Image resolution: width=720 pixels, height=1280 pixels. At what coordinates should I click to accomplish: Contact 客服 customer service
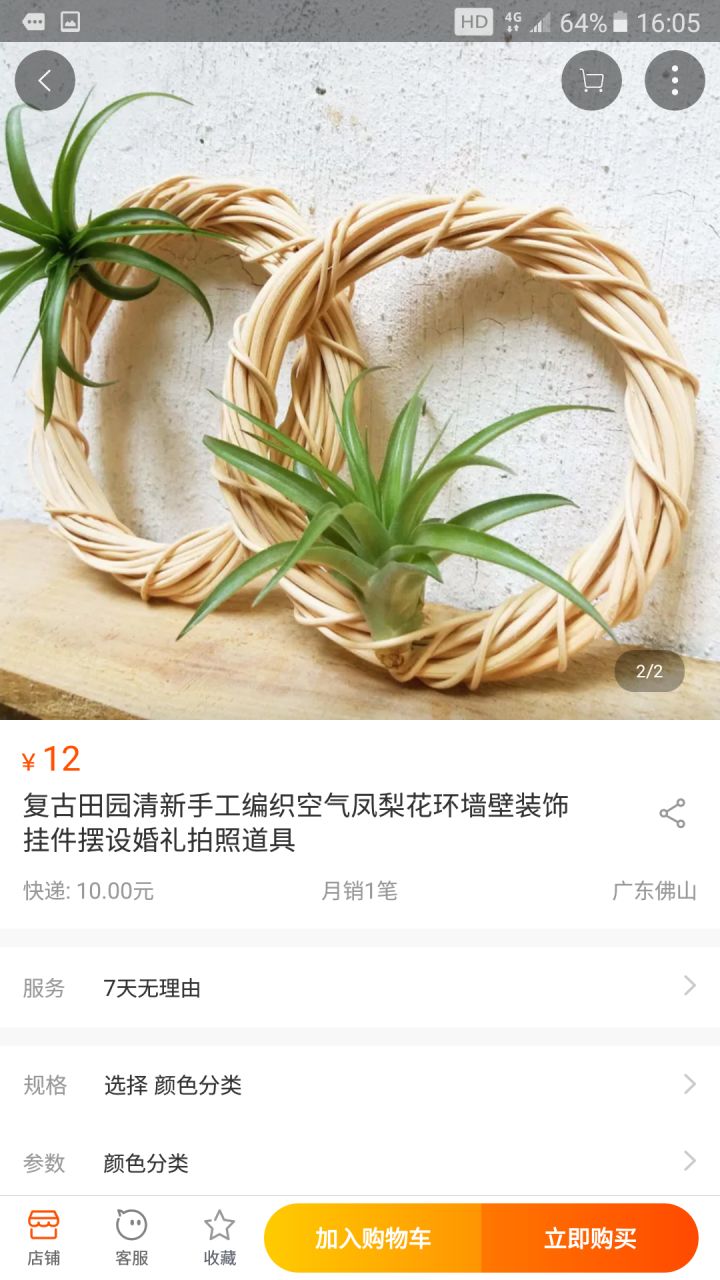(x=131, y=1237)
